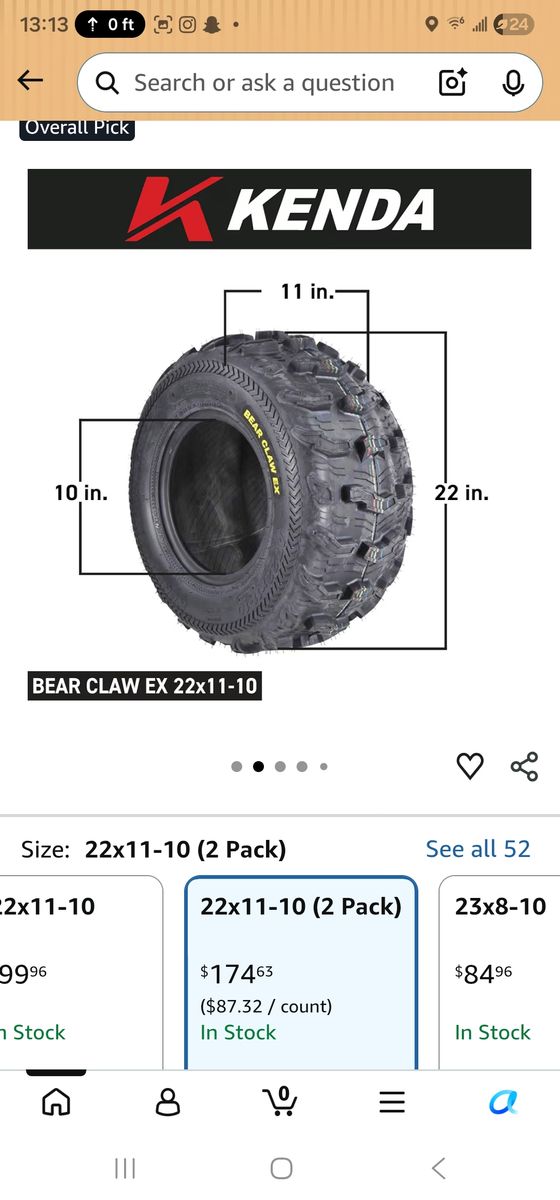Image resolution: width=560 pixels, height=1200 pixels.
Task: Add the tire to your wish list
Action: (x=470, y=766)
